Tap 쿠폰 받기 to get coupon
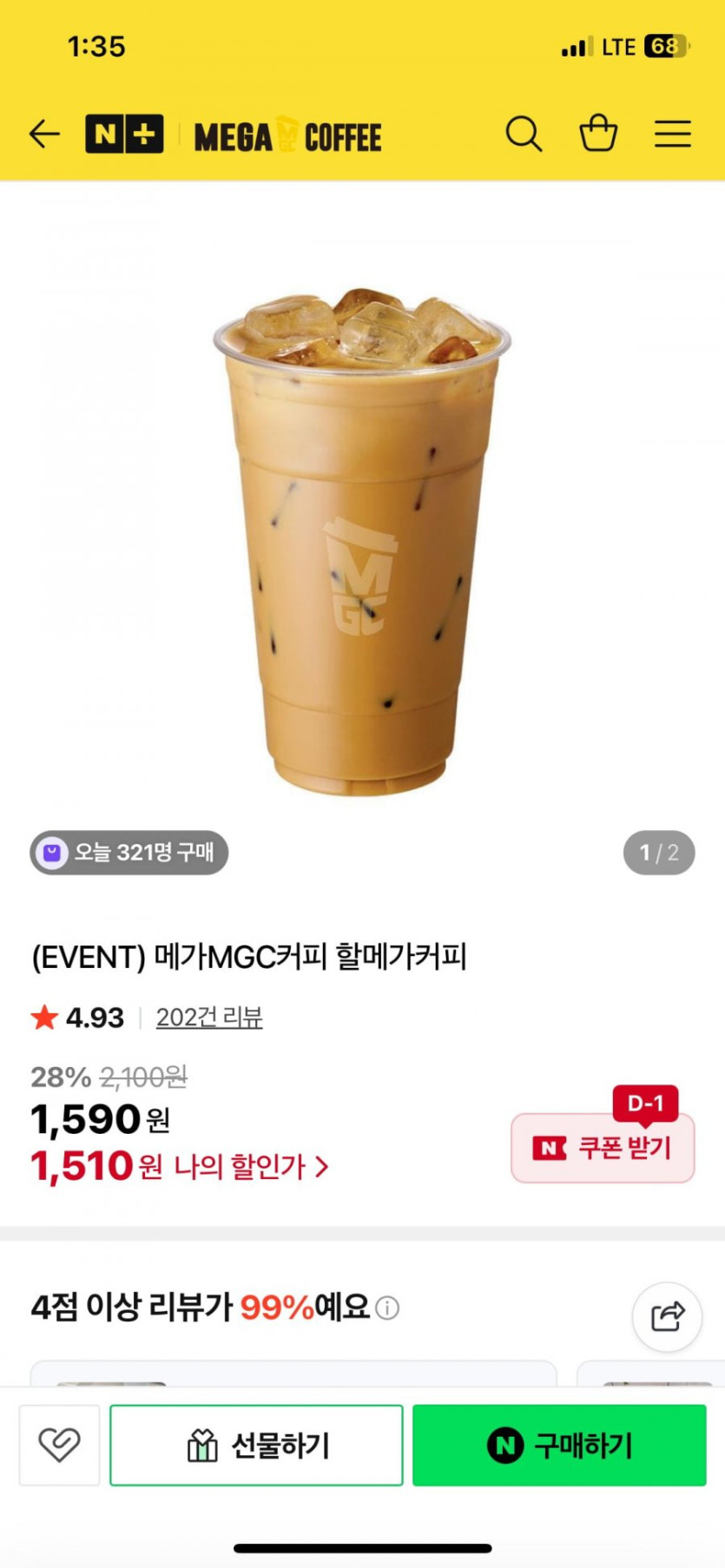Screen dimensions: 725x1568 [x=603, y=1148]
